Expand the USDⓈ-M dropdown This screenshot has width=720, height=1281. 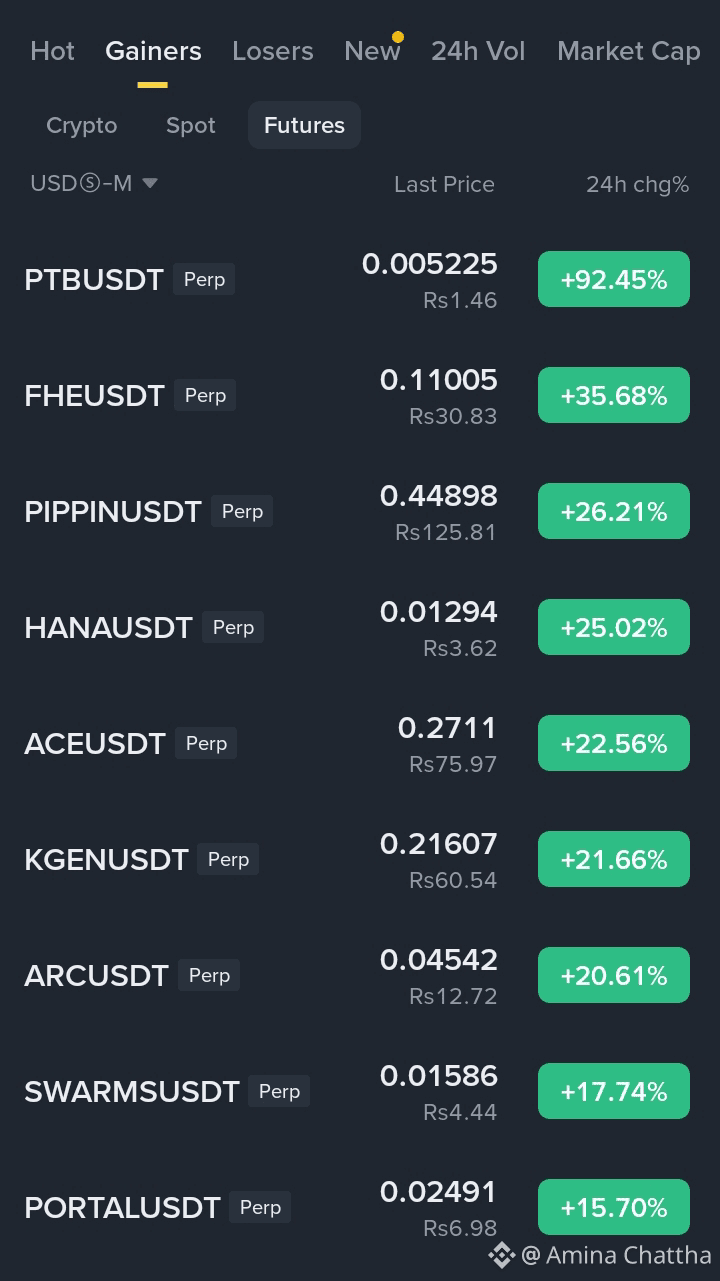[94, 183]
